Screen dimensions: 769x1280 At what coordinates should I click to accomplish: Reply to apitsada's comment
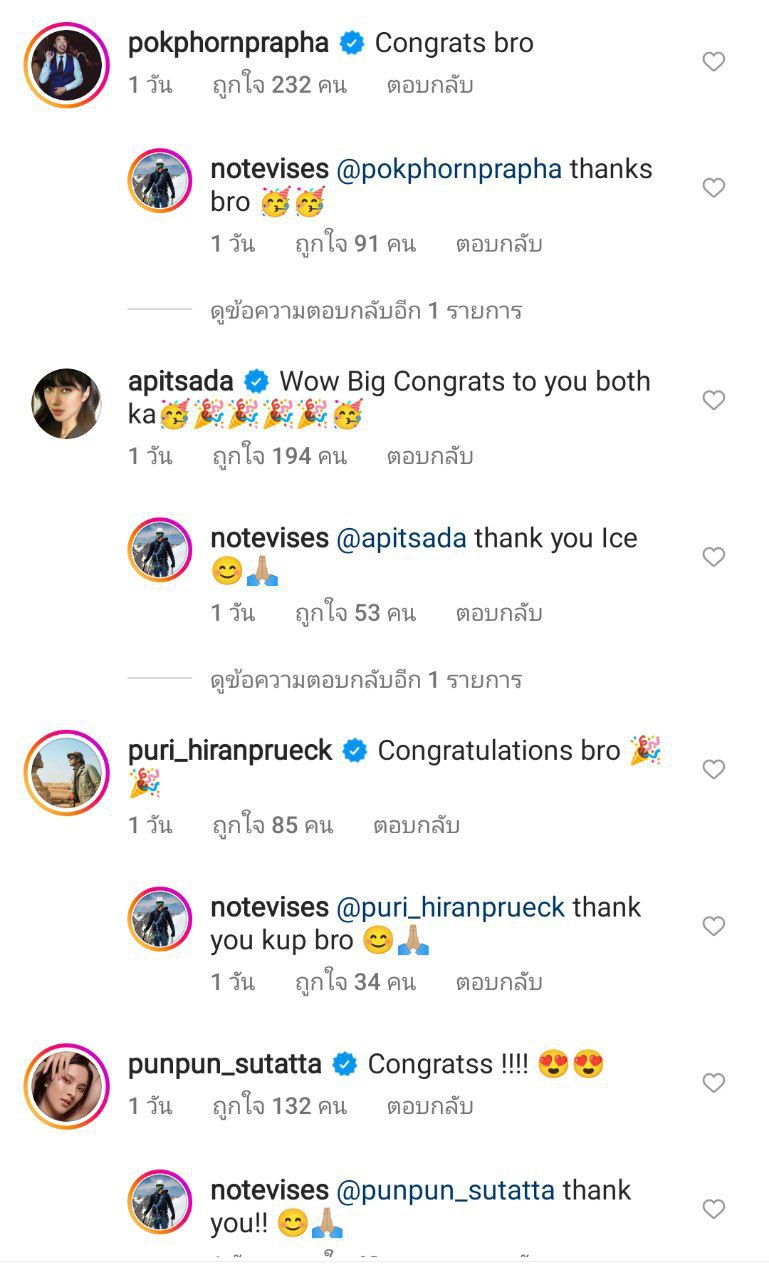[430, 457]
